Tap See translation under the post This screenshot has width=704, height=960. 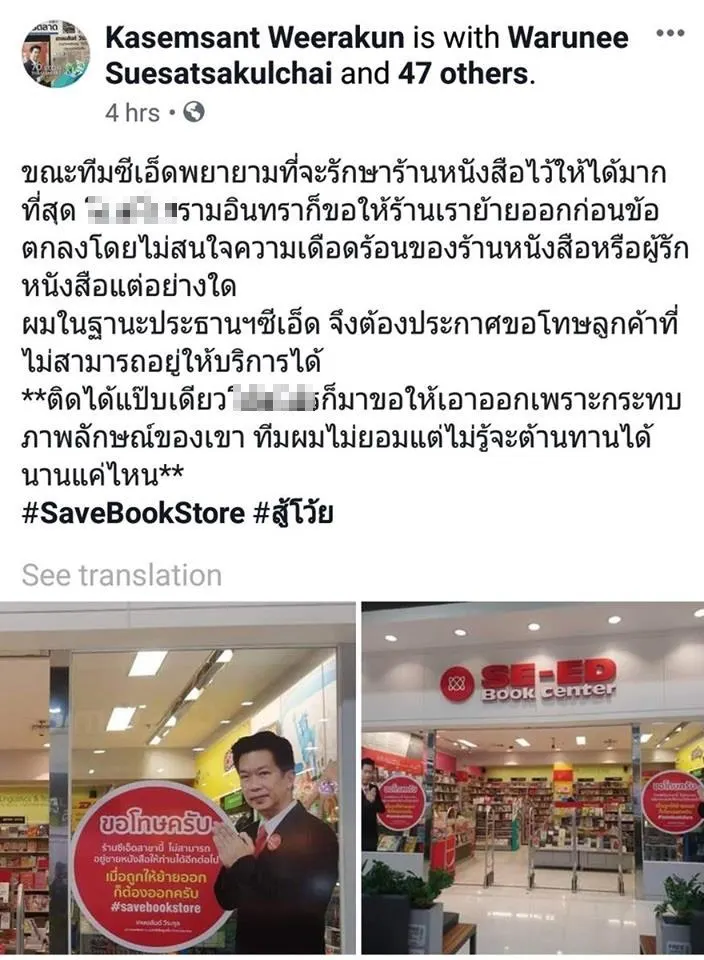121,575
